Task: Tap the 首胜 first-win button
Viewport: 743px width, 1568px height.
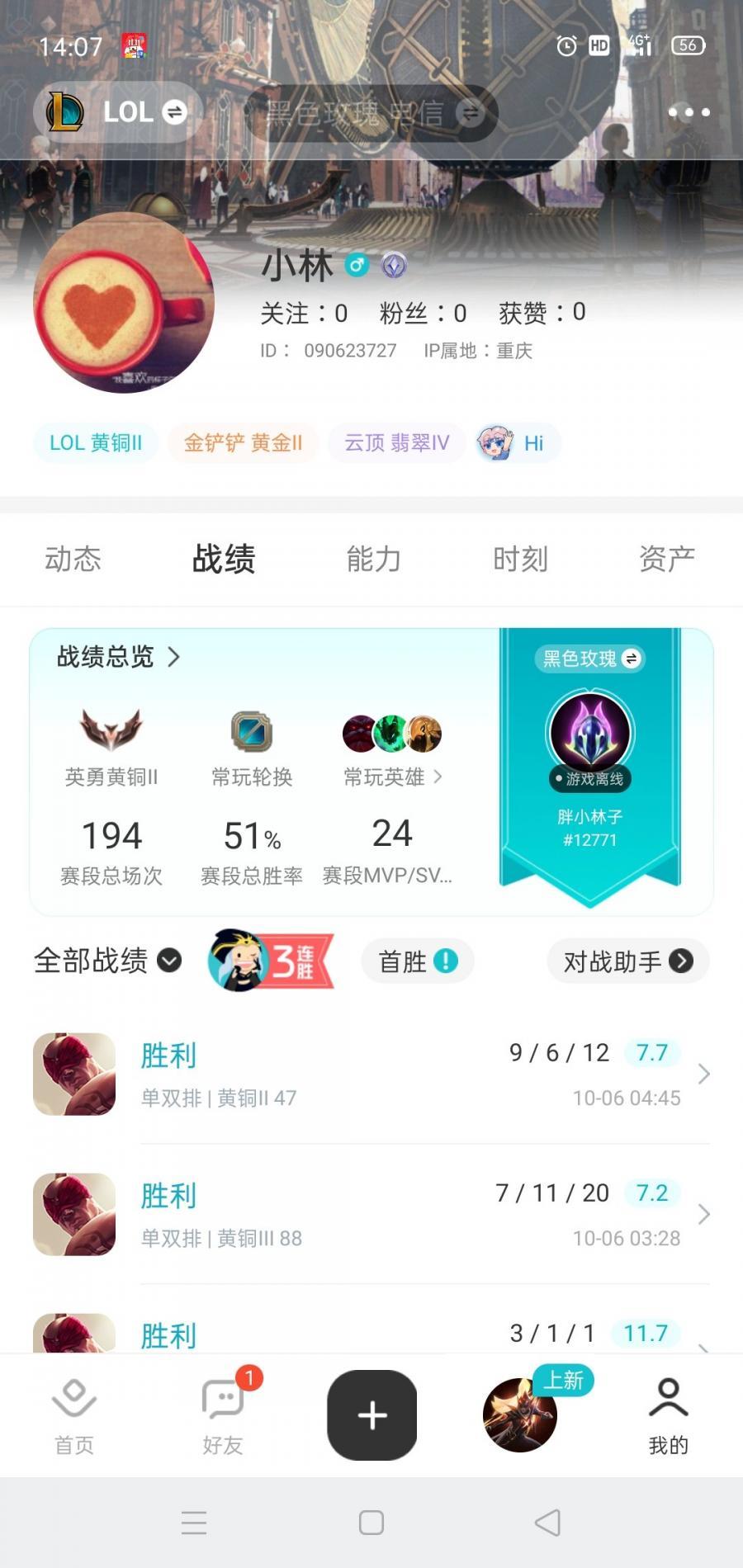Action: coord(417,961)
